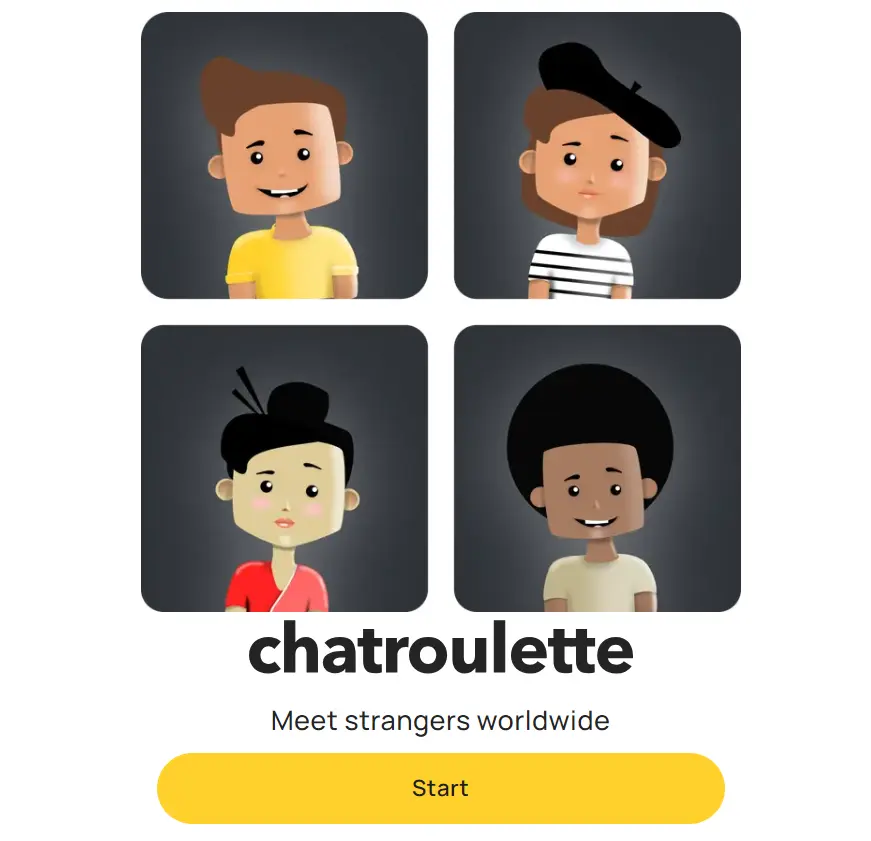Image resolution: width=871 pixels, height=841 pixels.
Task: Tap the yellow Start button
Action: tap(440, 788)
